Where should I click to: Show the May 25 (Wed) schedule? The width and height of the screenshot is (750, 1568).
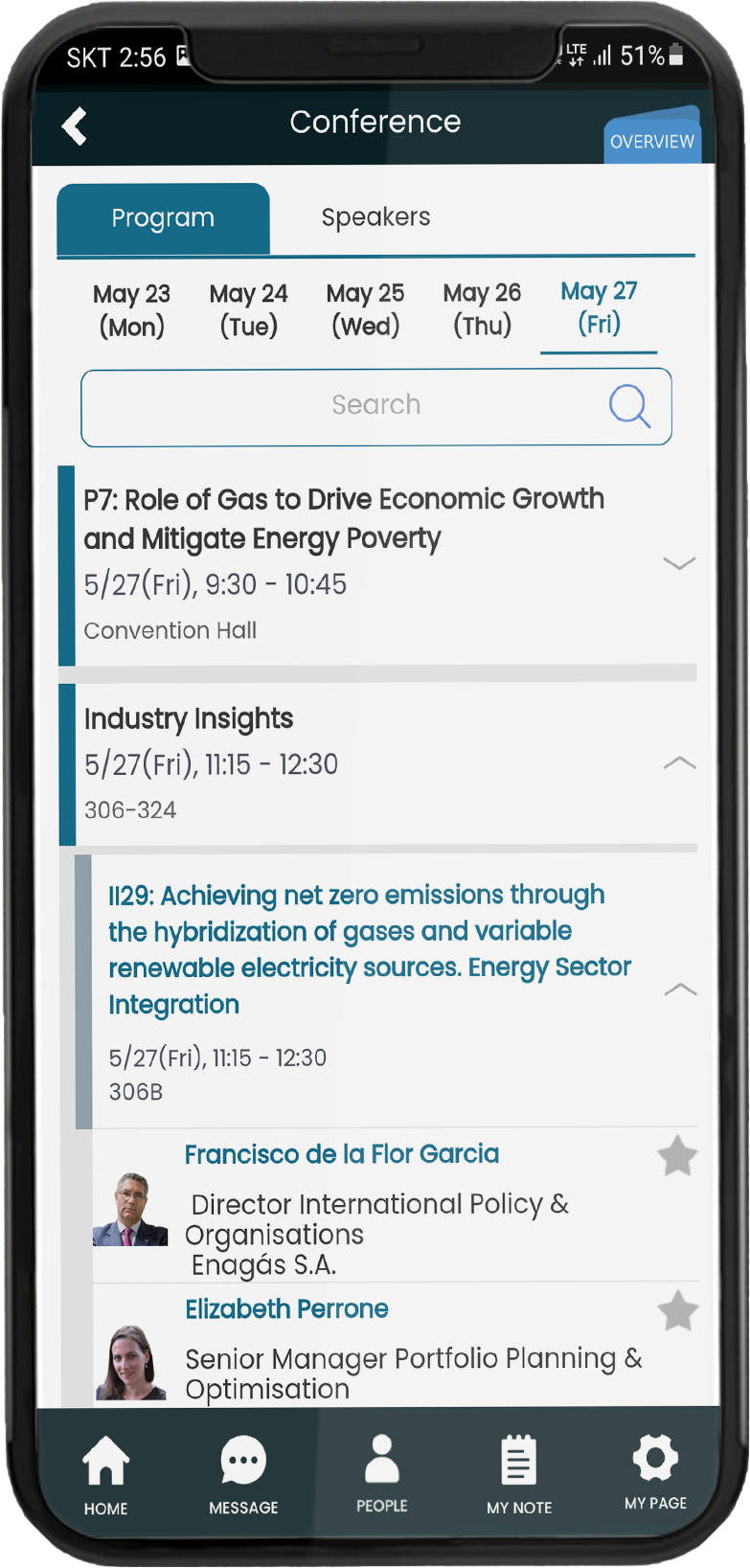click(365, 310)
